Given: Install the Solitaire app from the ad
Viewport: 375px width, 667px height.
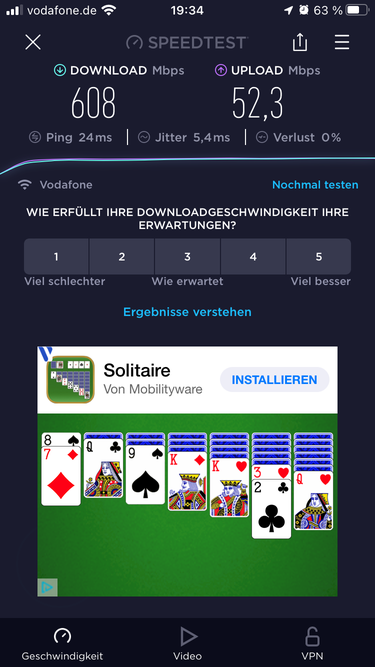Looking at the screenshot, I should tap(275, 379).
